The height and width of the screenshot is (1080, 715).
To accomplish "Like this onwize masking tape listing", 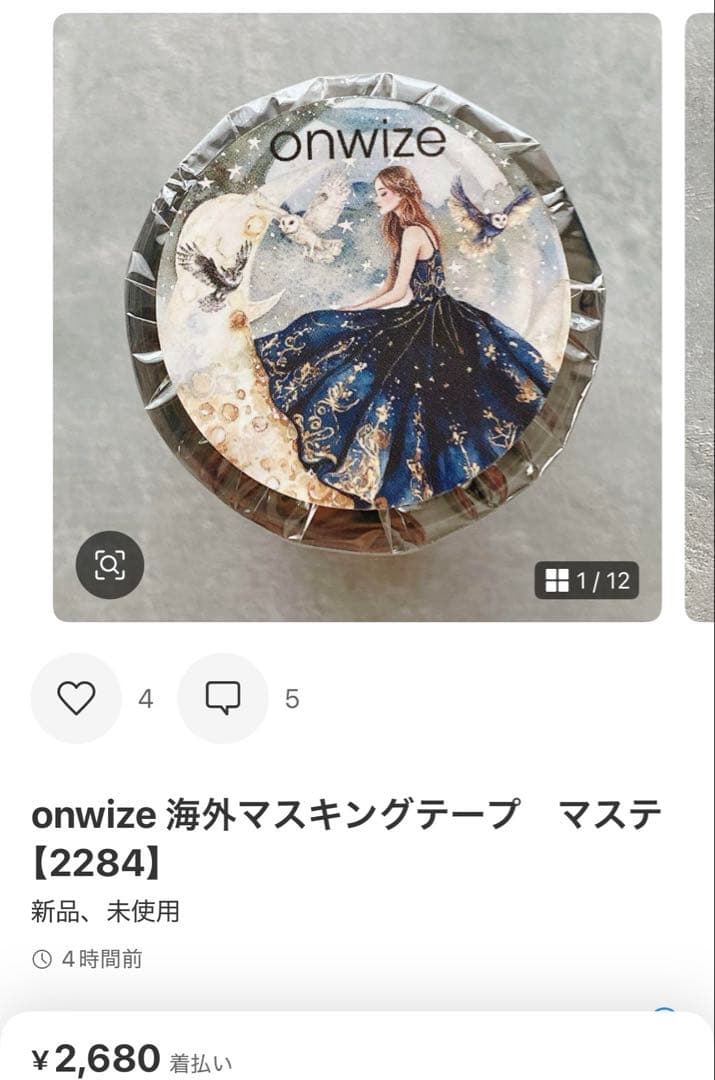I will (76, 698).
